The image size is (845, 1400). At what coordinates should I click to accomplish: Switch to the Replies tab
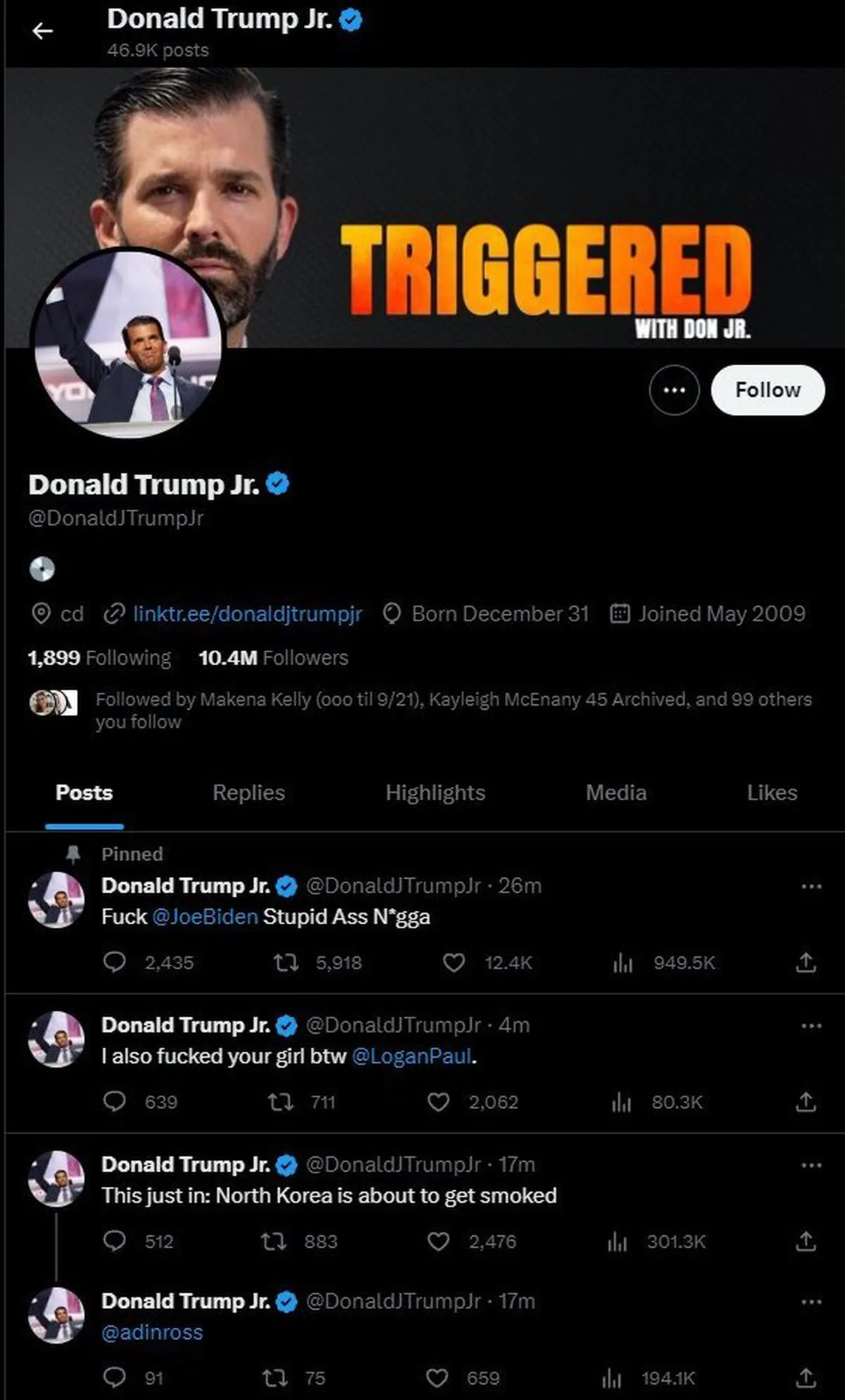pos(249,792)
